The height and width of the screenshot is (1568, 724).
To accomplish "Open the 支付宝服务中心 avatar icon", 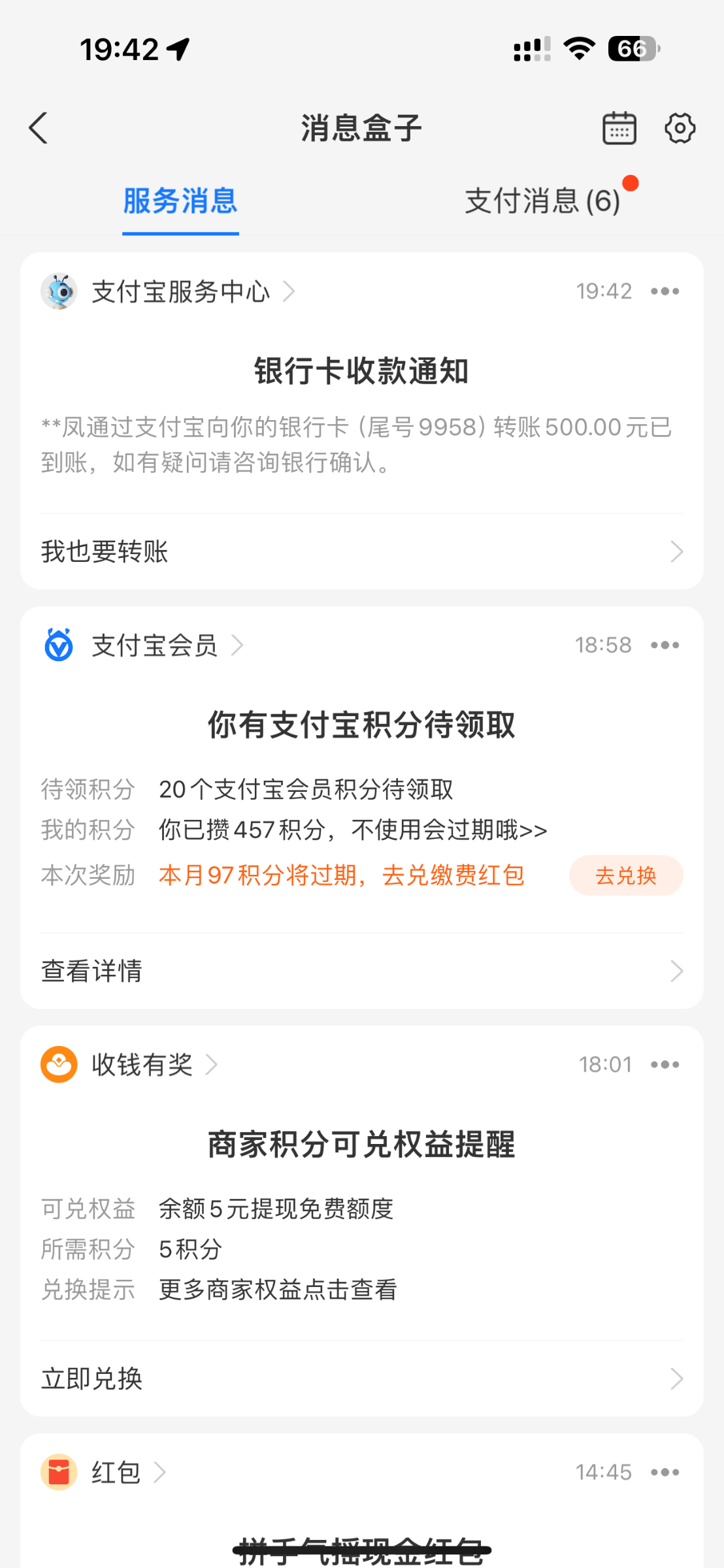I will [59, 291].
